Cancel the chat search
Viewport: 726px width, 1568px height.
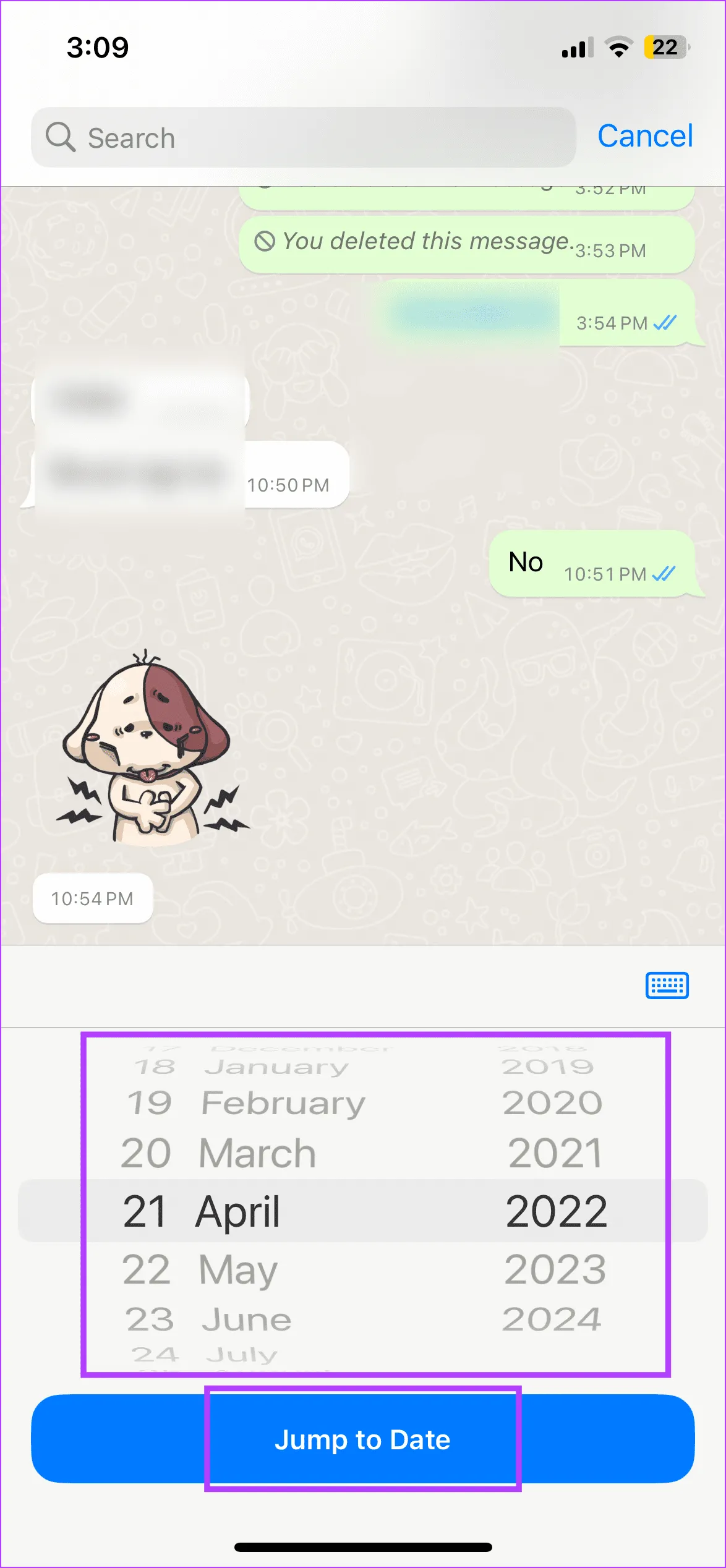pyautogui.click(x=644, y=136)
